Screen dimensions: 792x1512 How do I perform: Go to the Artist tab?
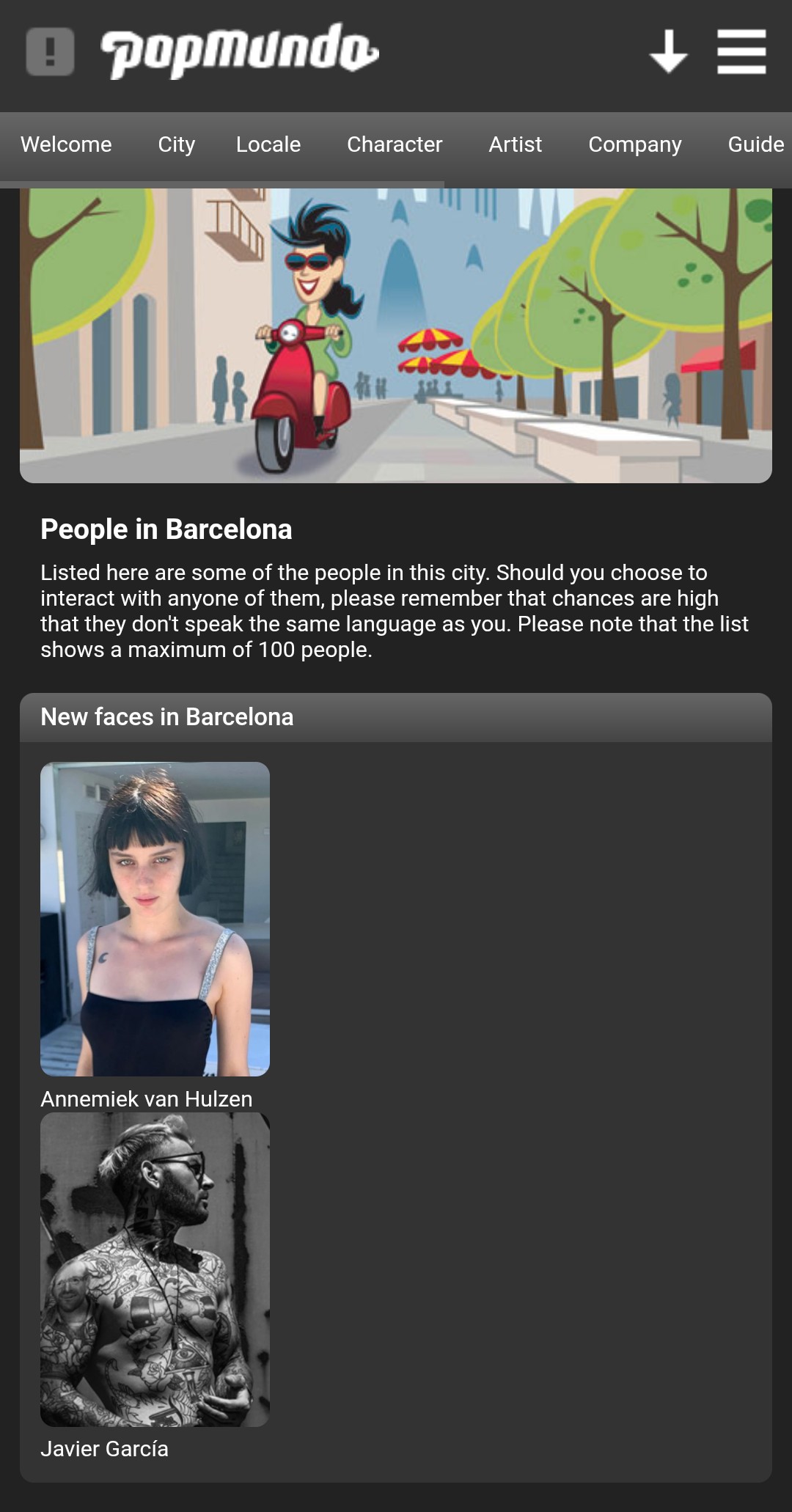515,144
